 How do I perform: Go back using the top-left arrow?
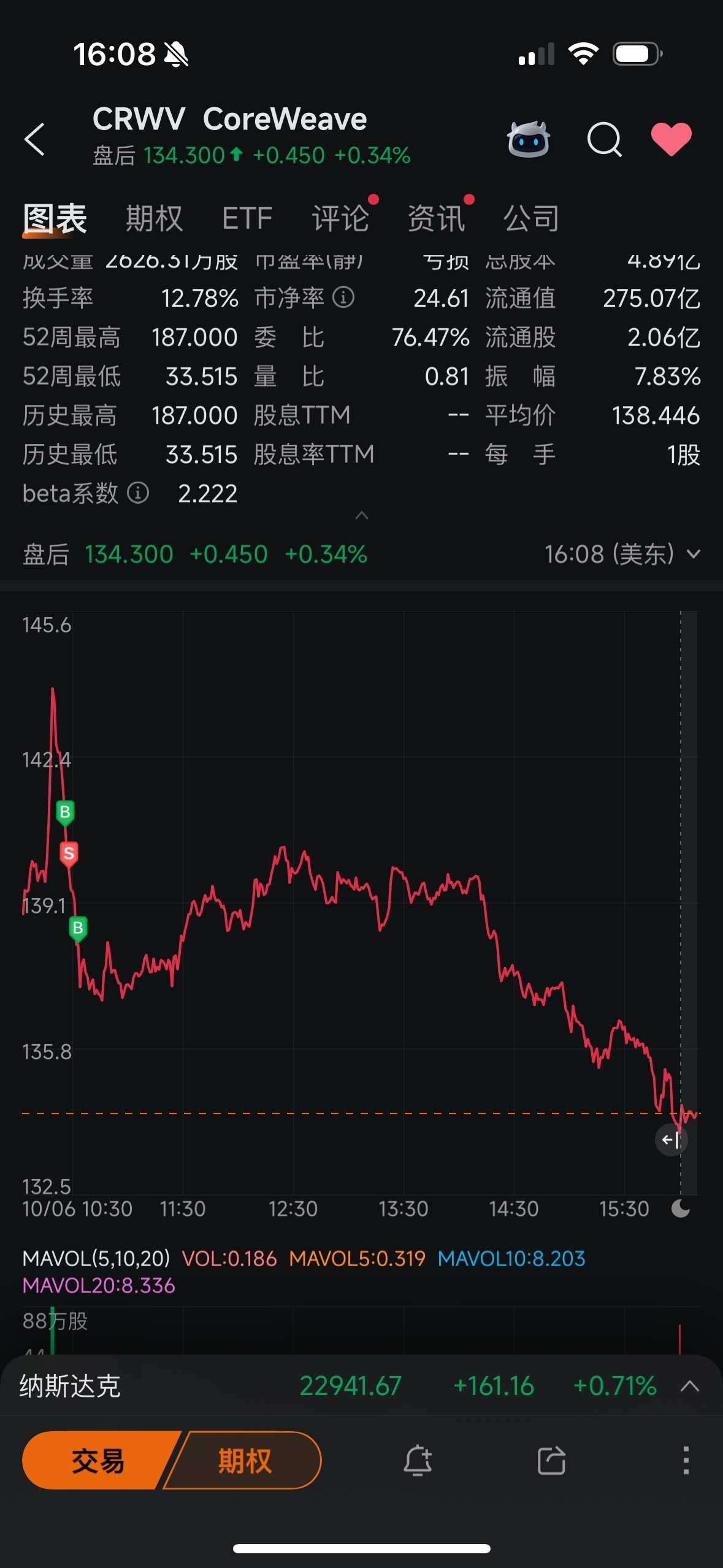click(35, 139)
